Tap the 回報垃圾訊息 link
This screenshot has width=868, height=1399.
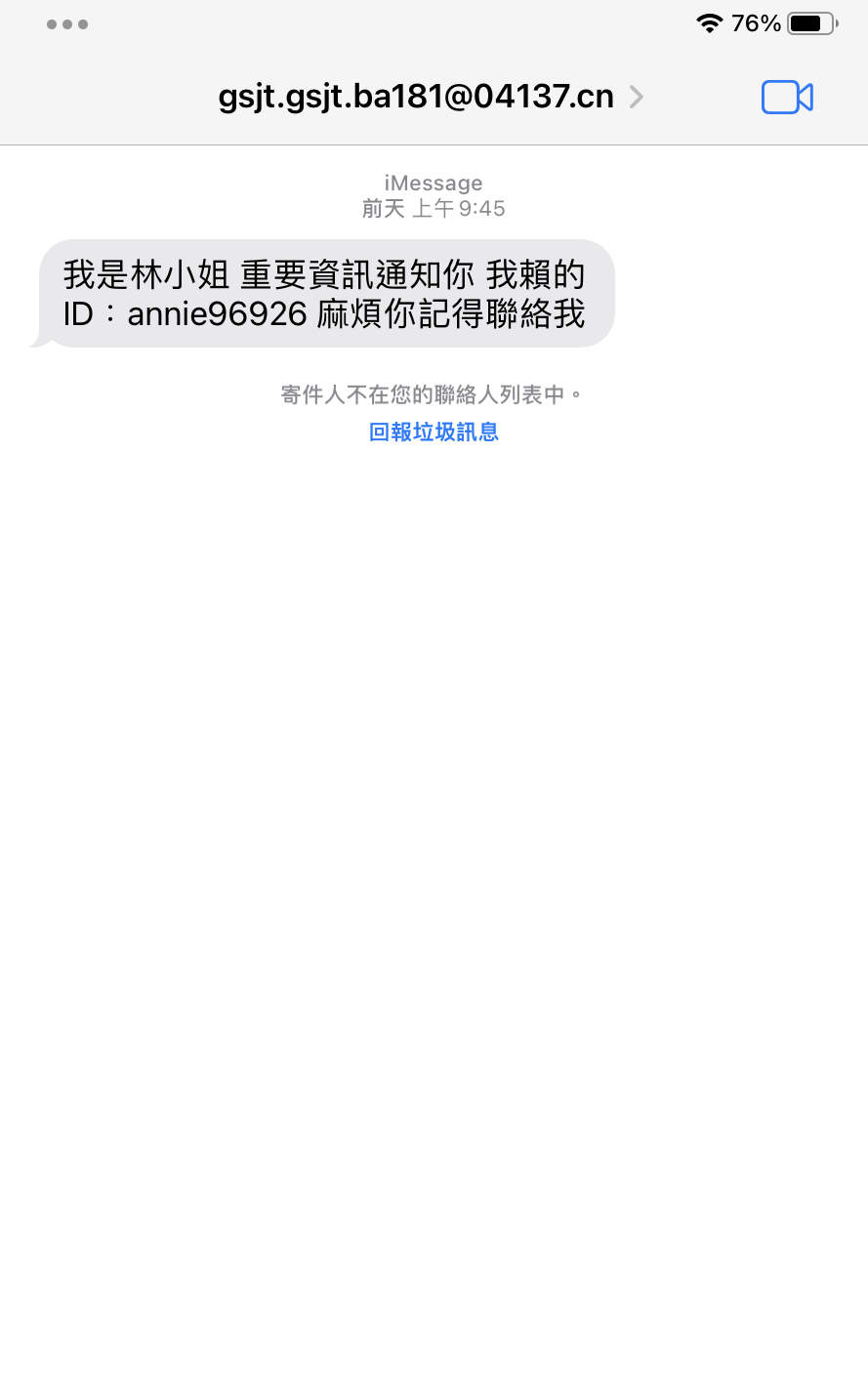coord(434,432)
